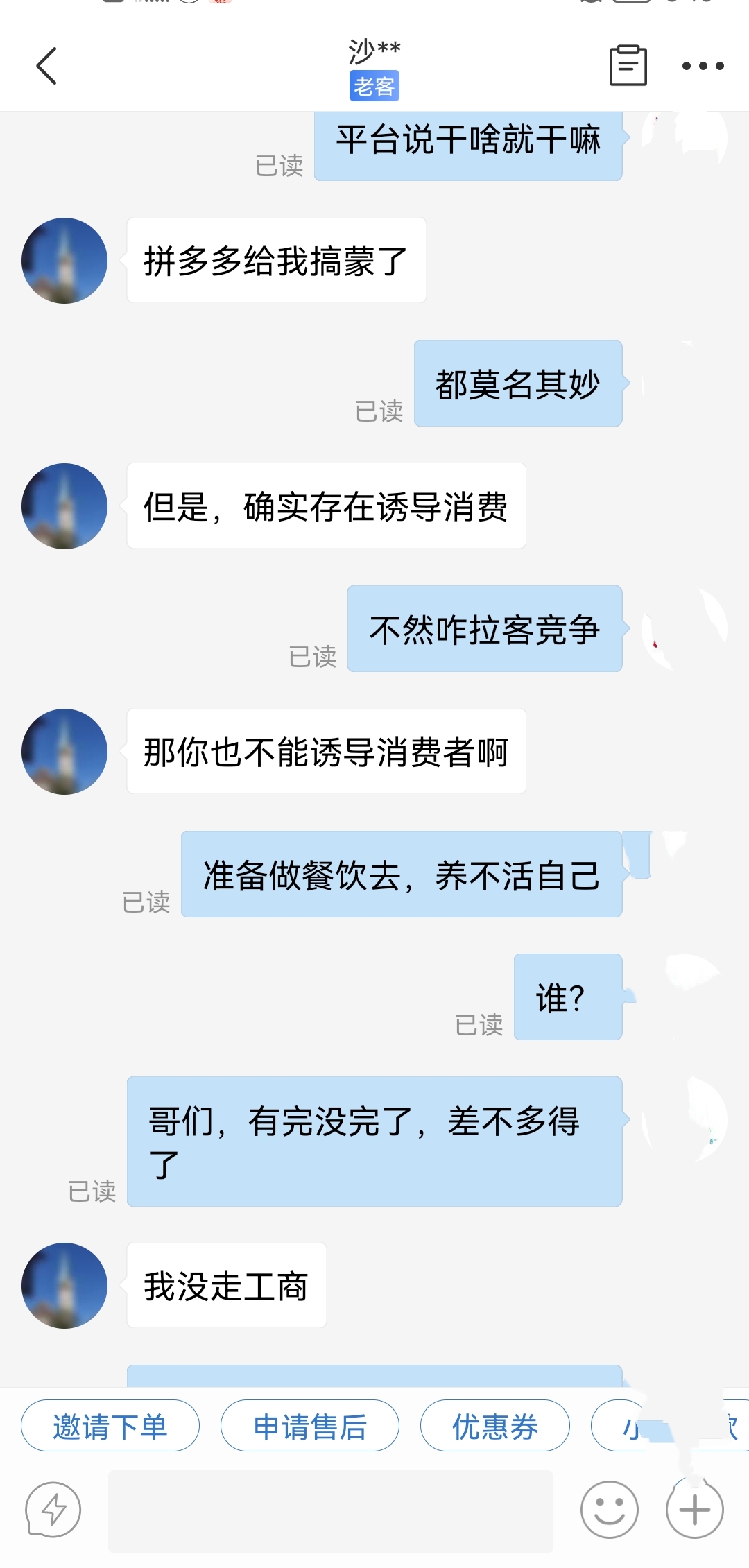Tap the '申请售后' quick action button
This screenshot has height=1568, width=749.
pyautogui.click(x=310, y=1425)
